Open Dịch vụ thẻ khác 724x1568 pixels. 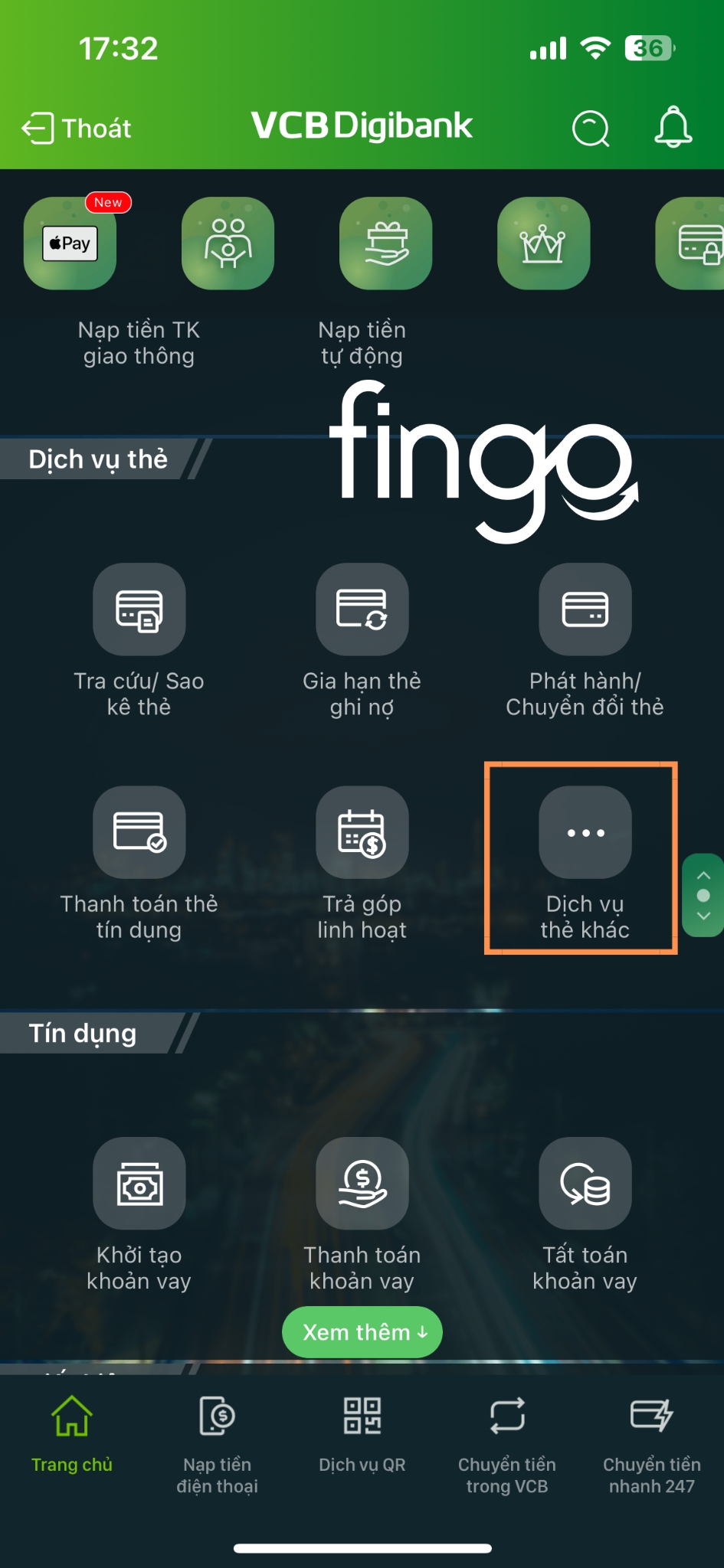[585, 863]
